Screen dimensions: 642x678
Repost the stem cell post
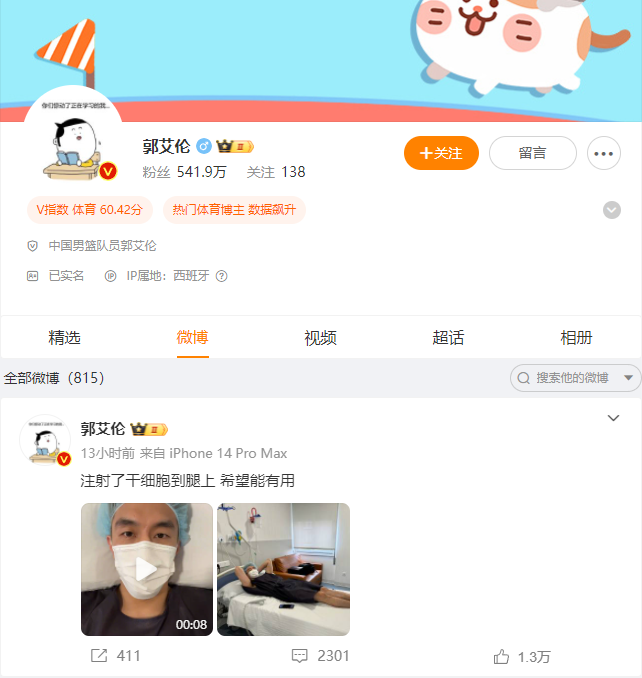(115, 656)
